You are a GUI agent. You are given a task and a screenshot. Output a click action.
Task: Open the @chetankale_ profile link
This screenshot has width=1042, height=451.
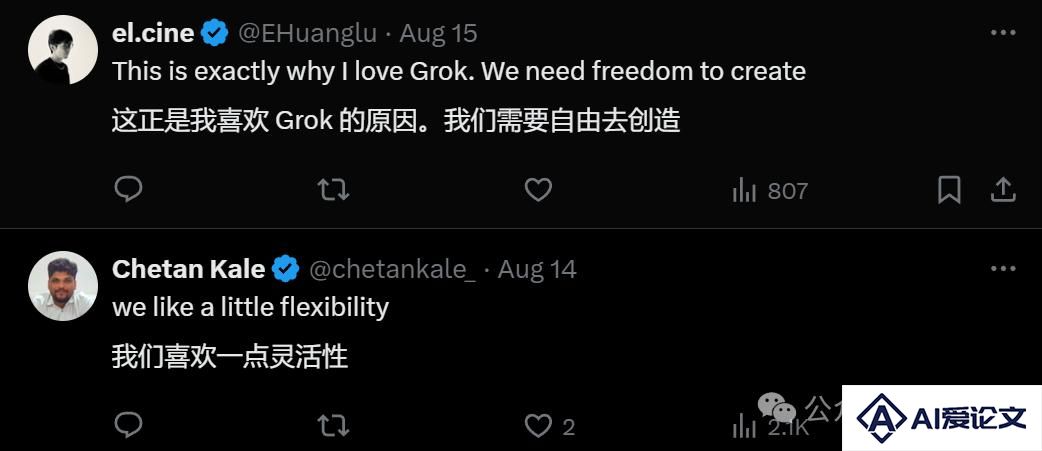point(392,269)
